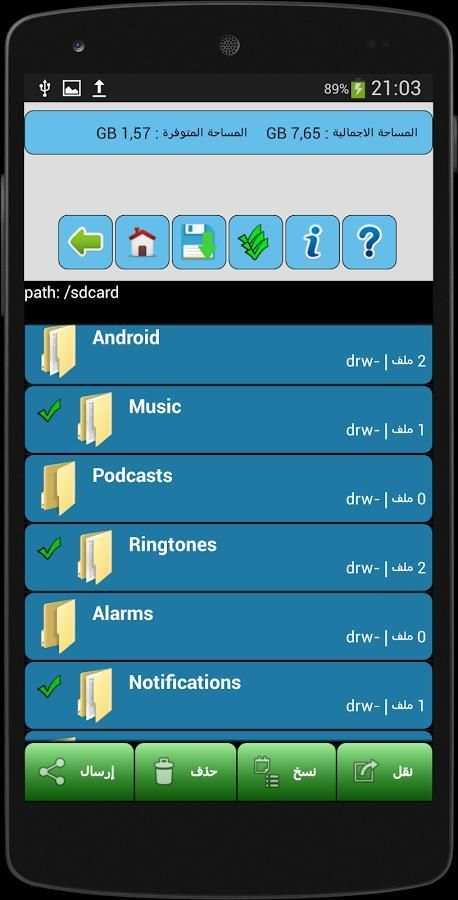458x900 pixels.
Task: Open the help question mark button
Action: [370, 242]
